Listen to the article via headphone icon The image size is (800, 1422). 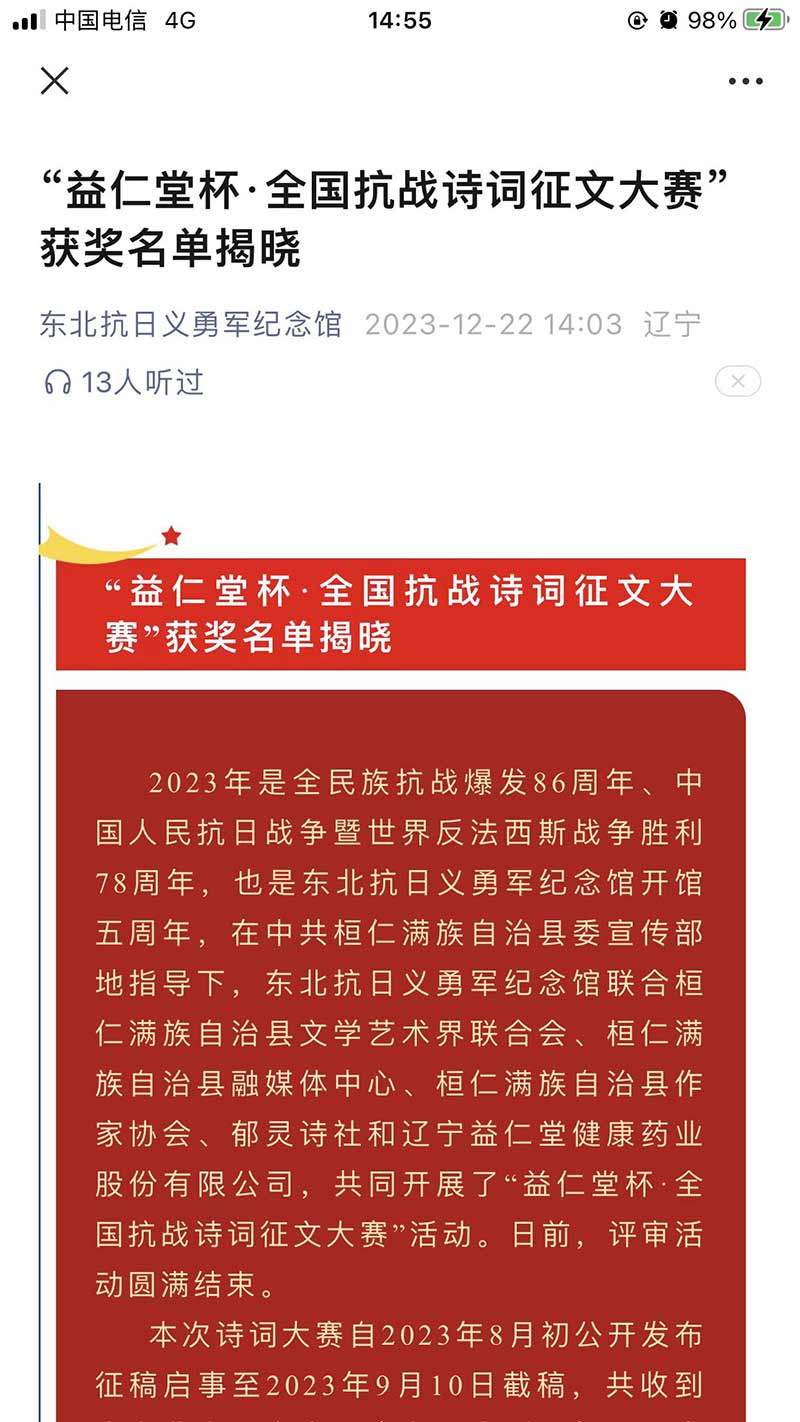point(58,382)
